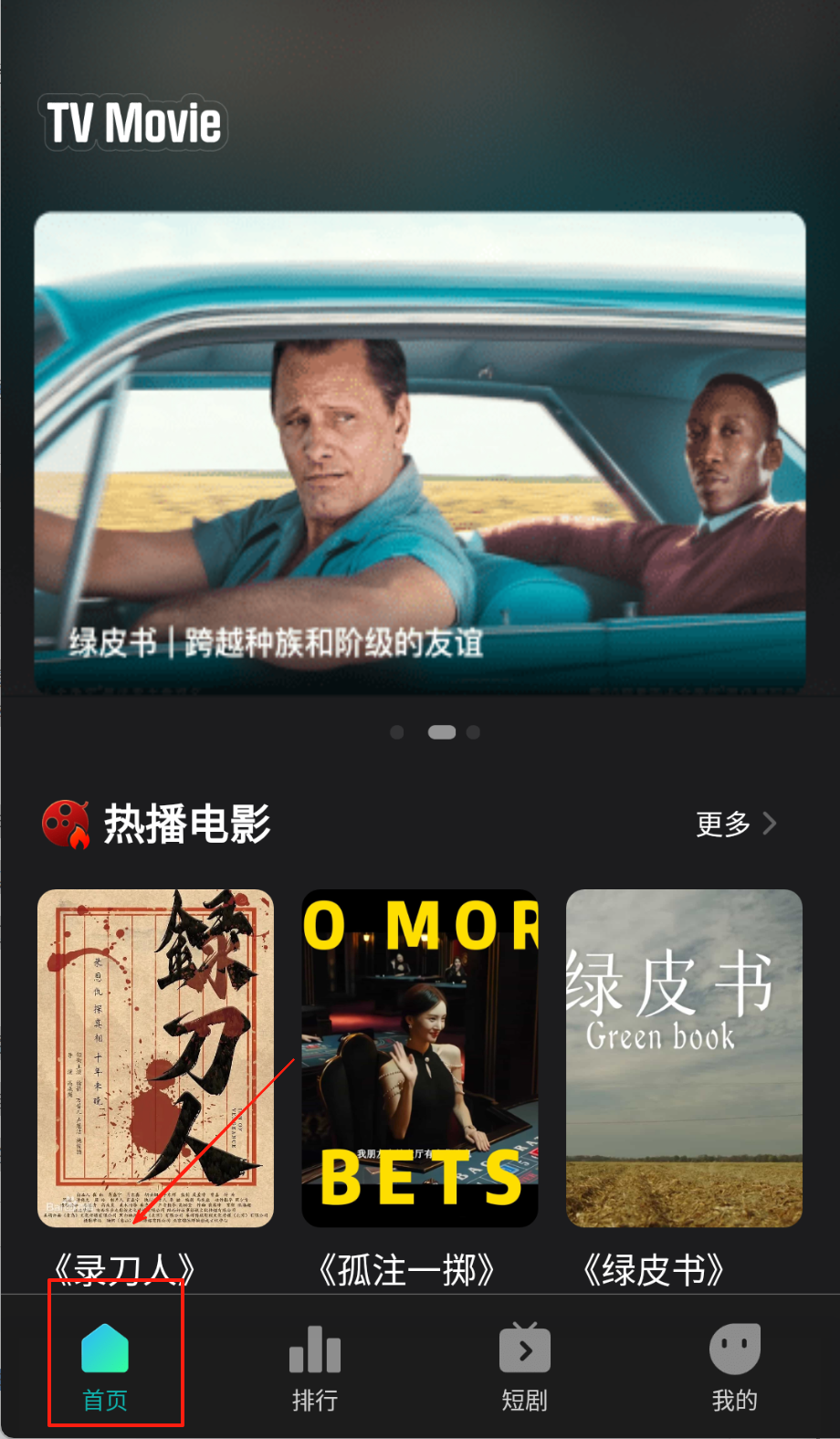Open the 绿皮书 featured banner
The image size is (840, 1439).
point(420,452)
